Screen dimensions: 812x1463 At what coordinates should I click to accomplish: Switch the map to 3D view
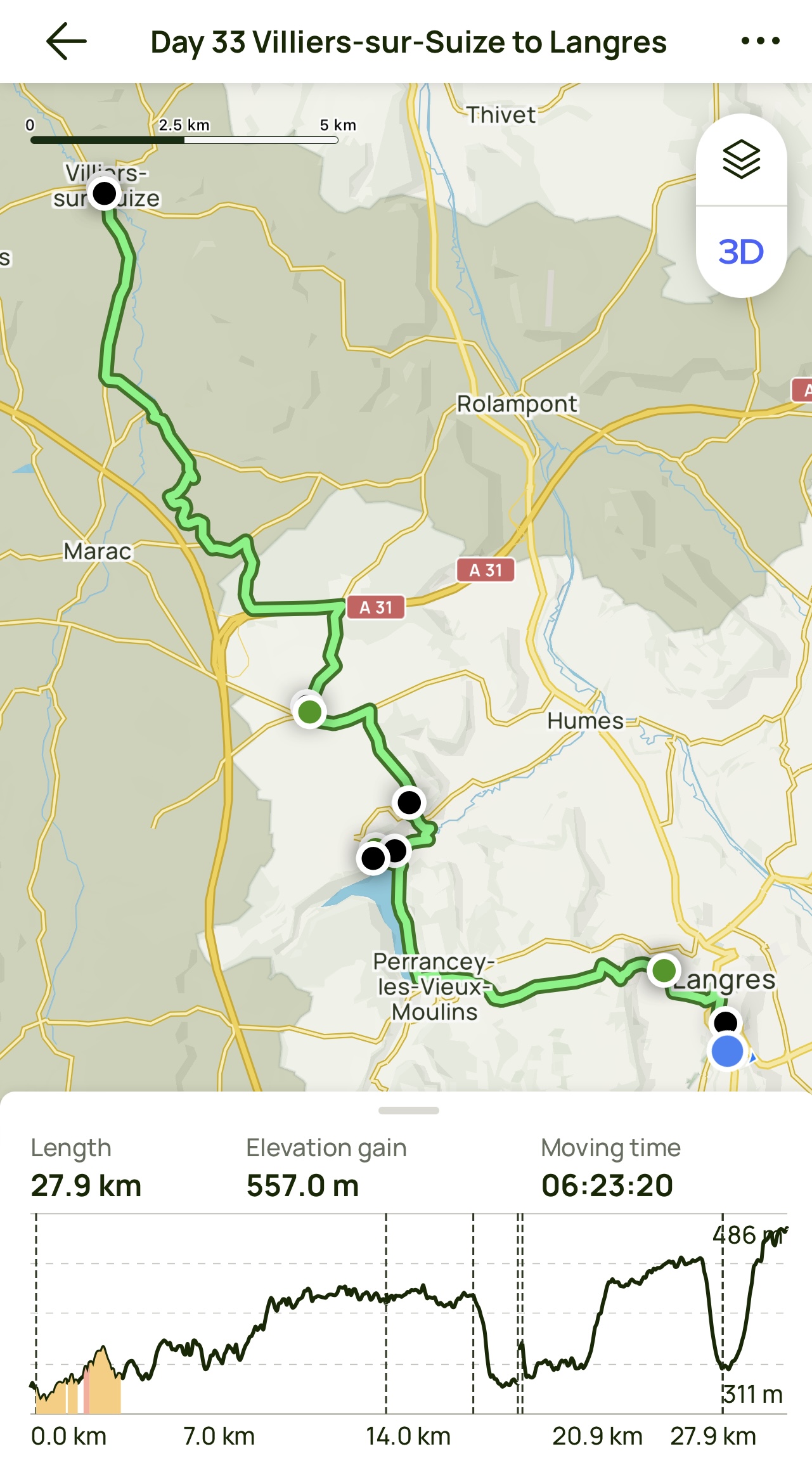[x=741, y=252]
